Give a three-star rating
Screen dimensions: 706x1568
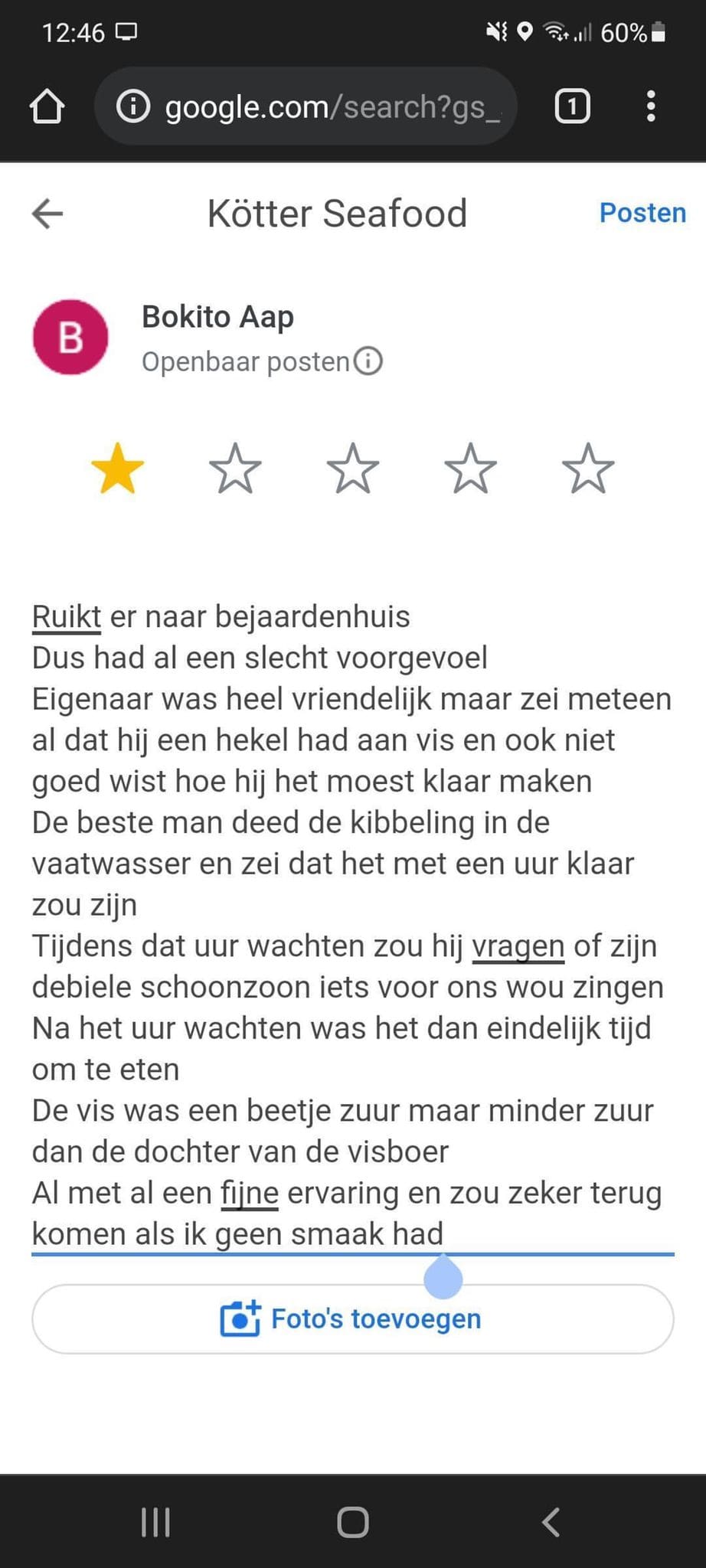coord(353,468)
